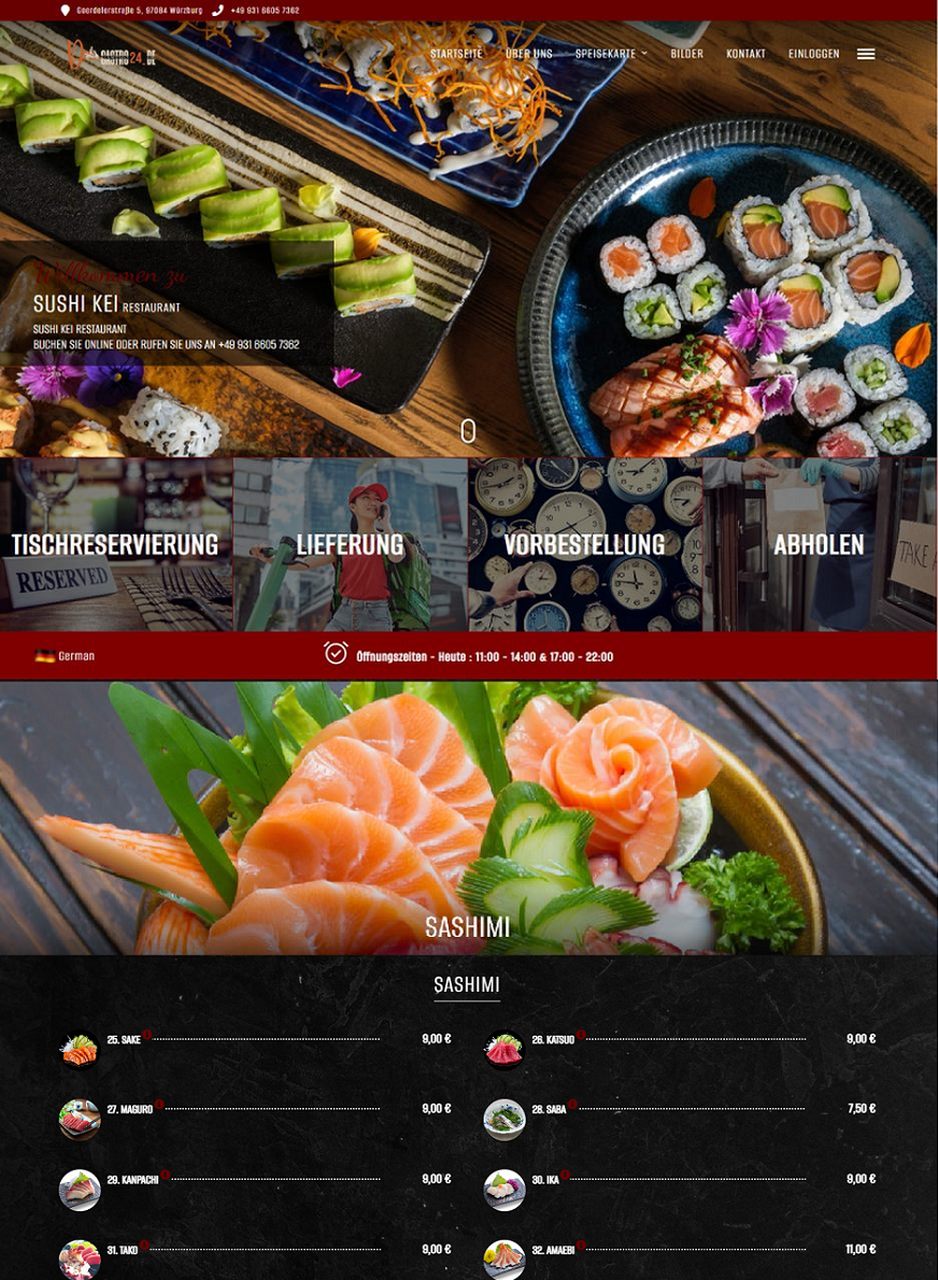
Task: Select menu item 25. Sake
Action: 125,1040
